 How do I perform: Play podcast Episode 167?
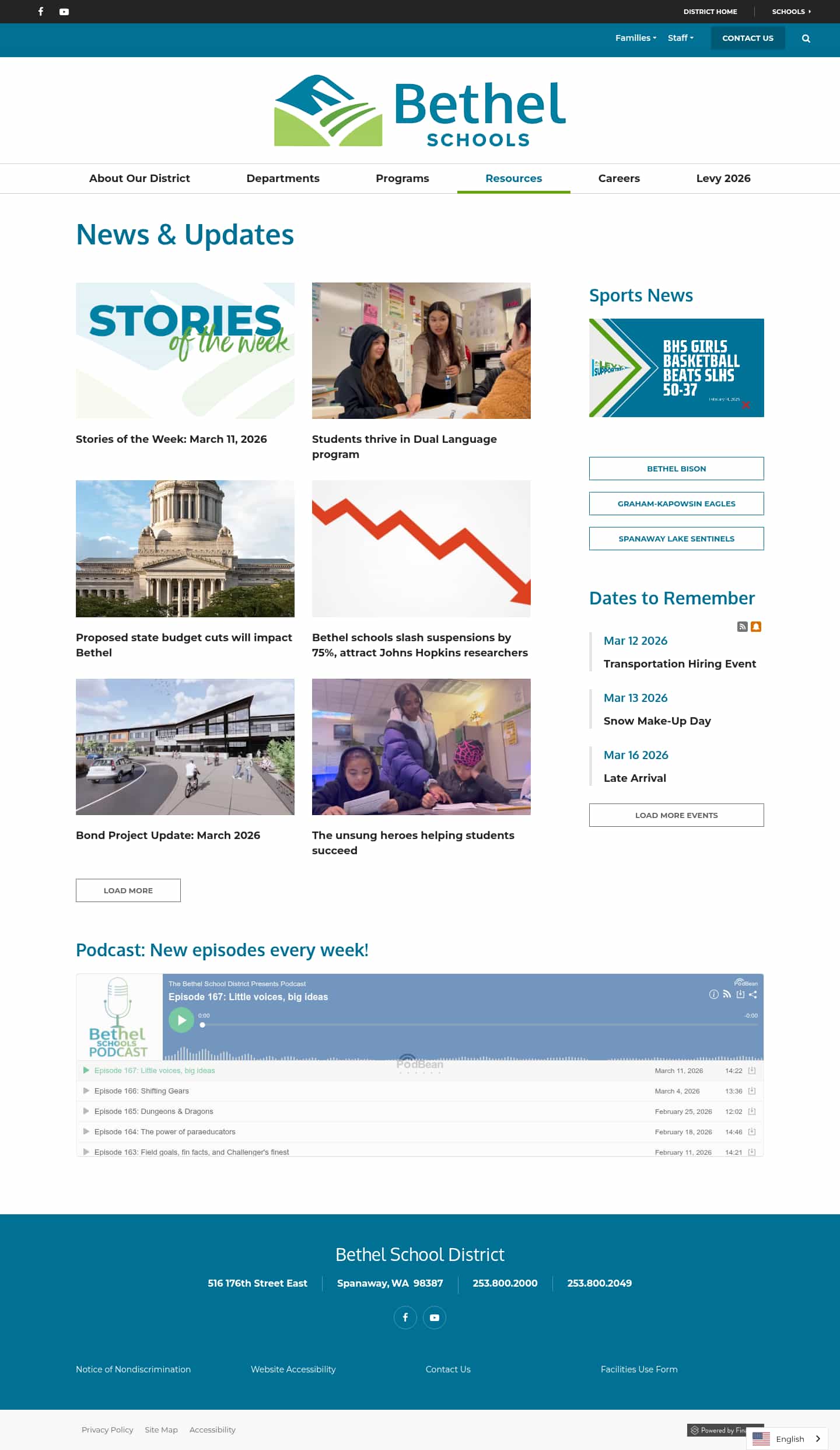click(181, 1020)
